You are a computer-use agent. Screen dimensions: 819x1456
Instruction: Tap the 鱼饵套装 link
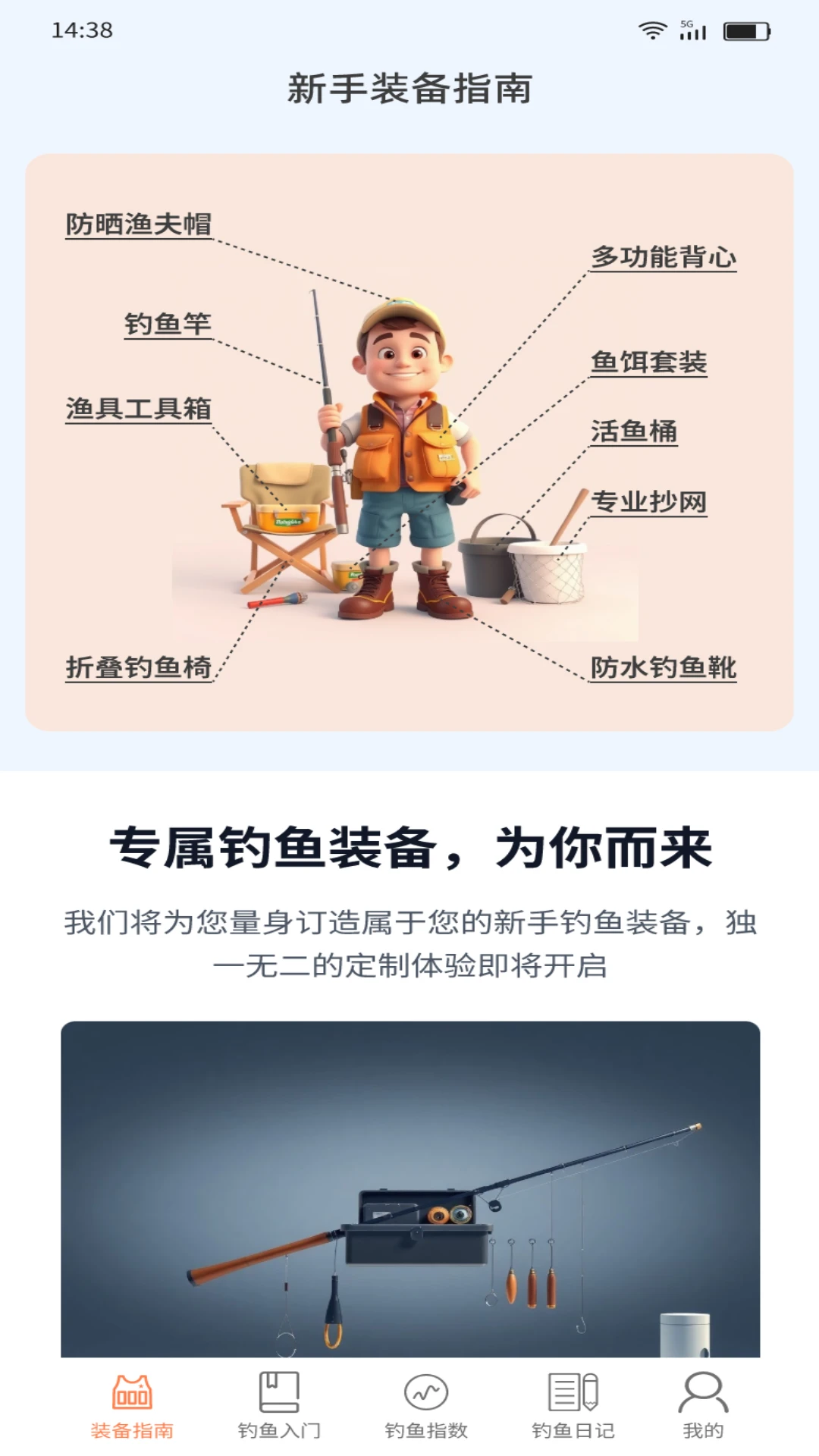coord(648,362)
